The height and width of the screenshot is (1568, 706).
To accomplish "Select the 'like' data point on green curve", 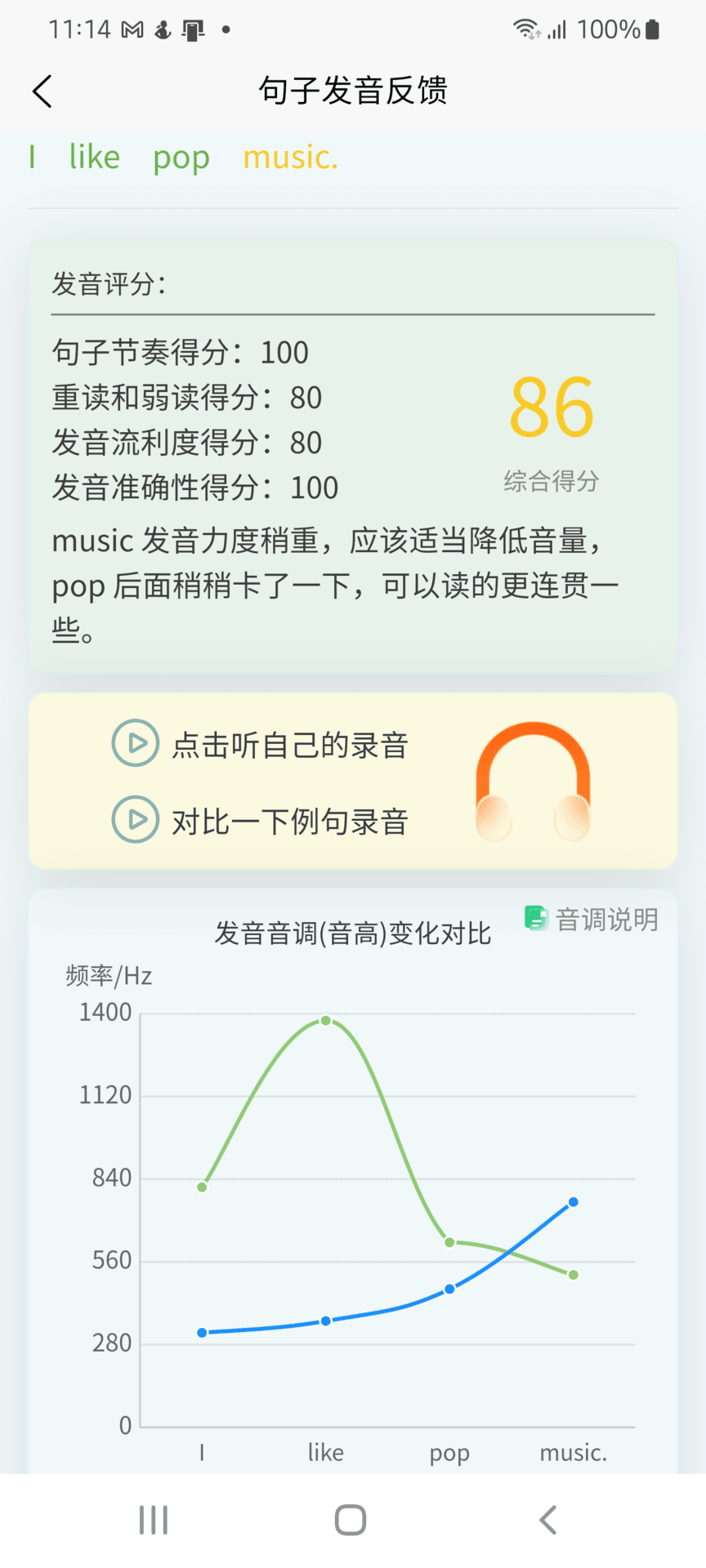I will click(x=325, y=1021).
